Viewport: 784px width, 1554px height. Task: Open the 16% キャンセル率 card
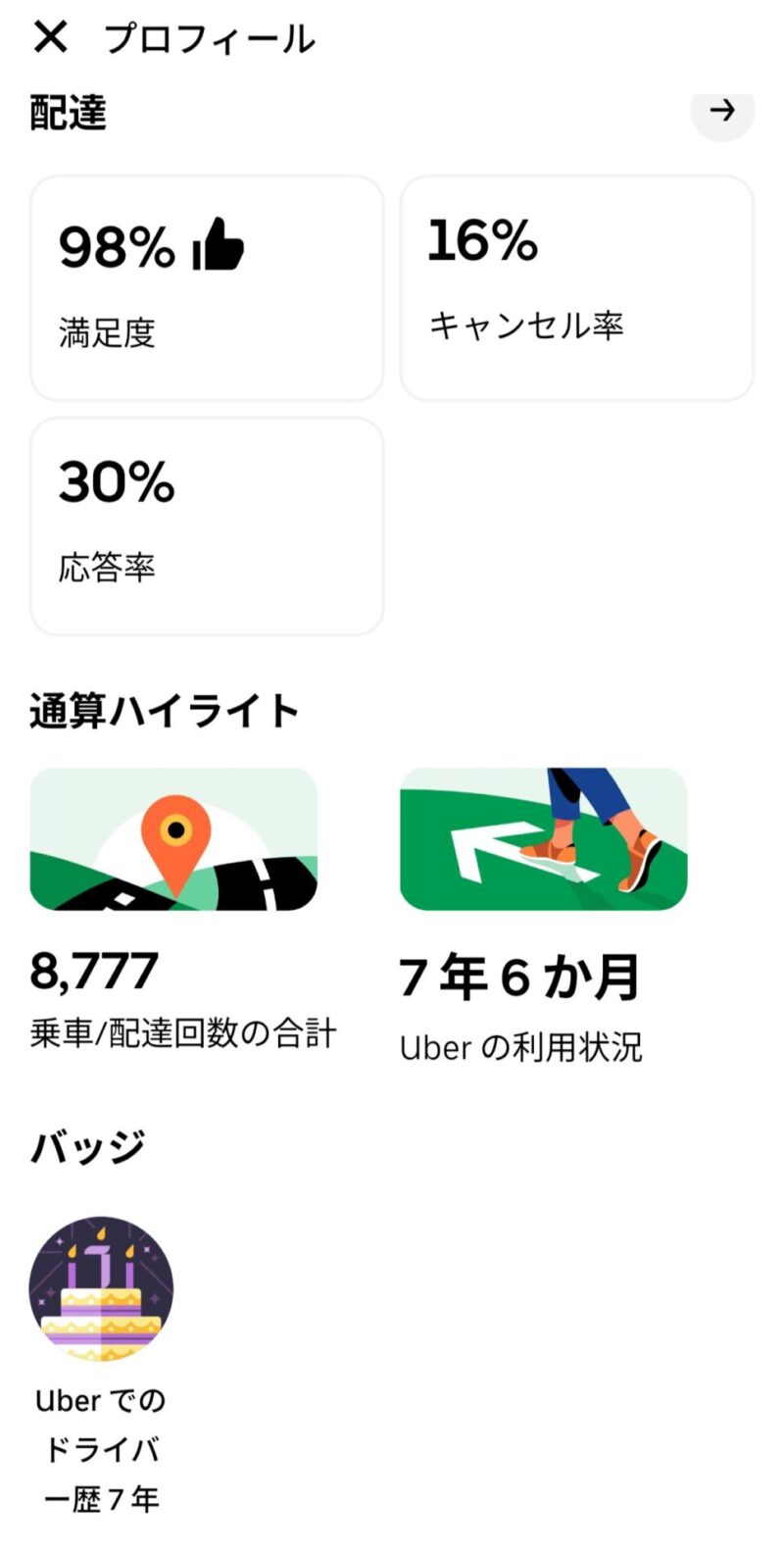pyautogui.click(x=576, y=288)
